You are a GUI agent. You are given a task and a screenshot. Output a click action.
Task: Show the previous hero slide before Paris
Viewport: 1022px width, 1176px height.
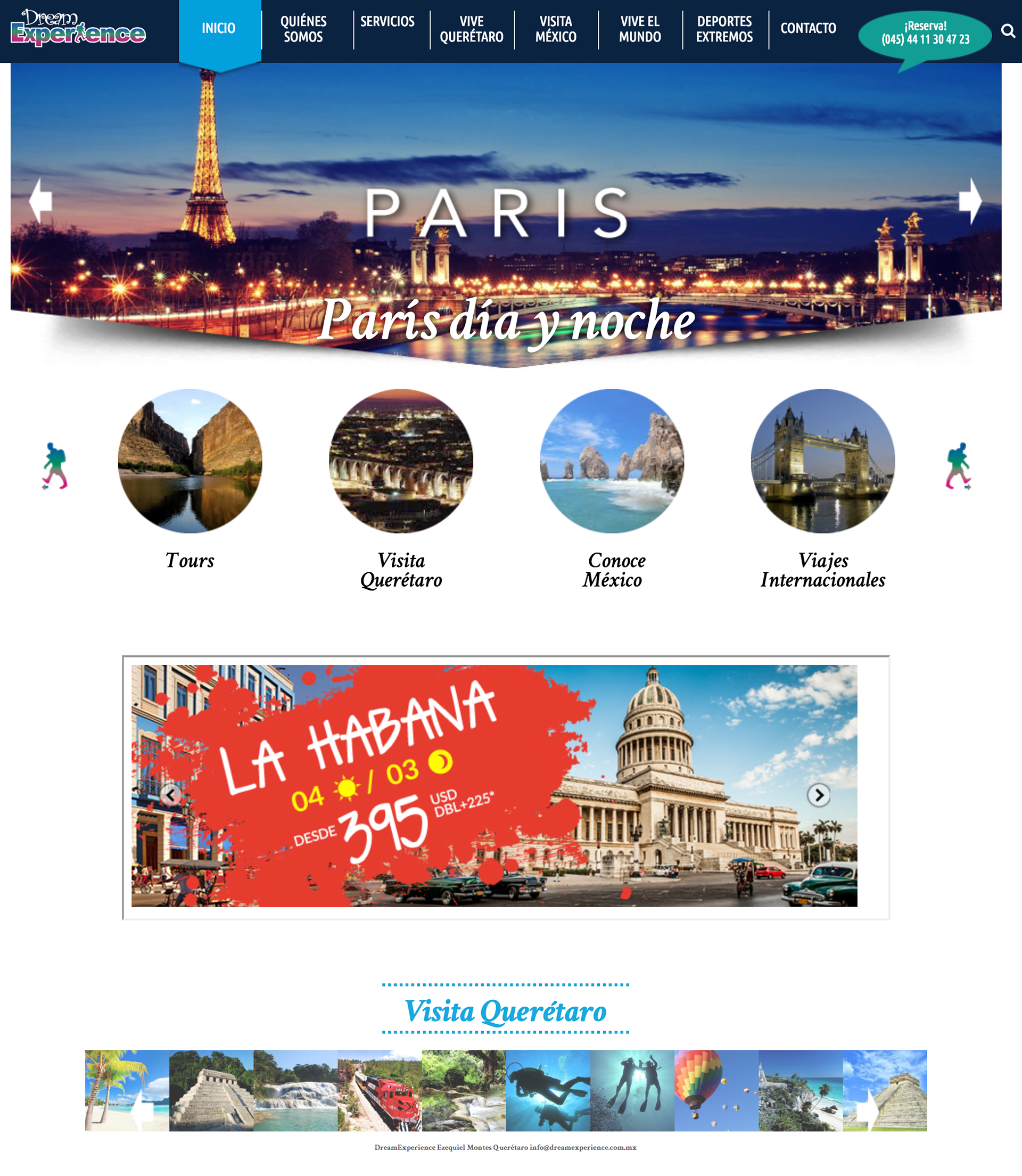(40, 201)
